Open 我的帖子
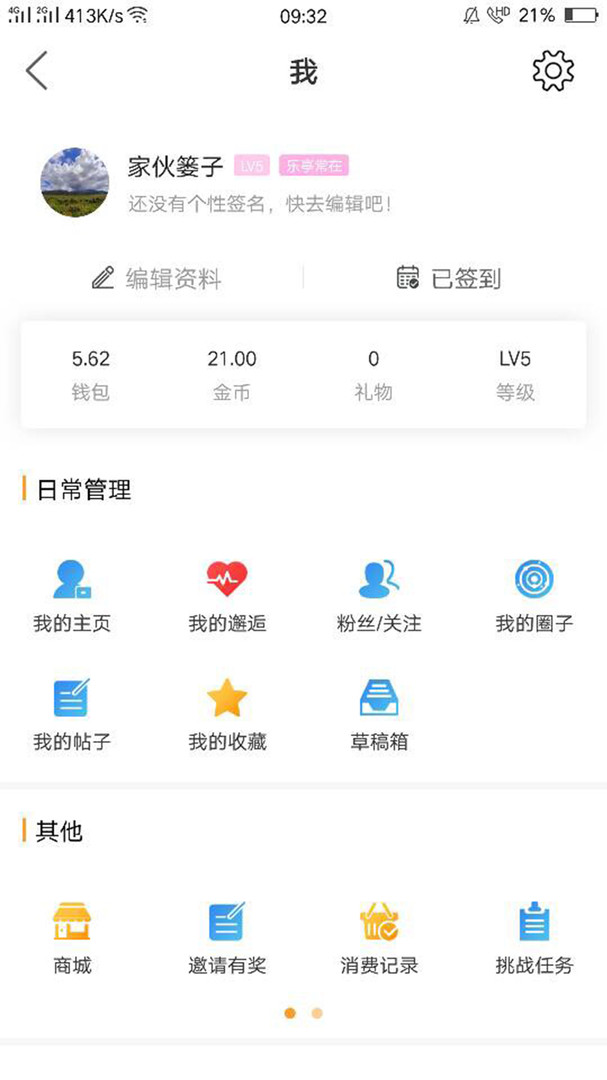Screen dimensions: 607x1080 [x=72, y=714]
